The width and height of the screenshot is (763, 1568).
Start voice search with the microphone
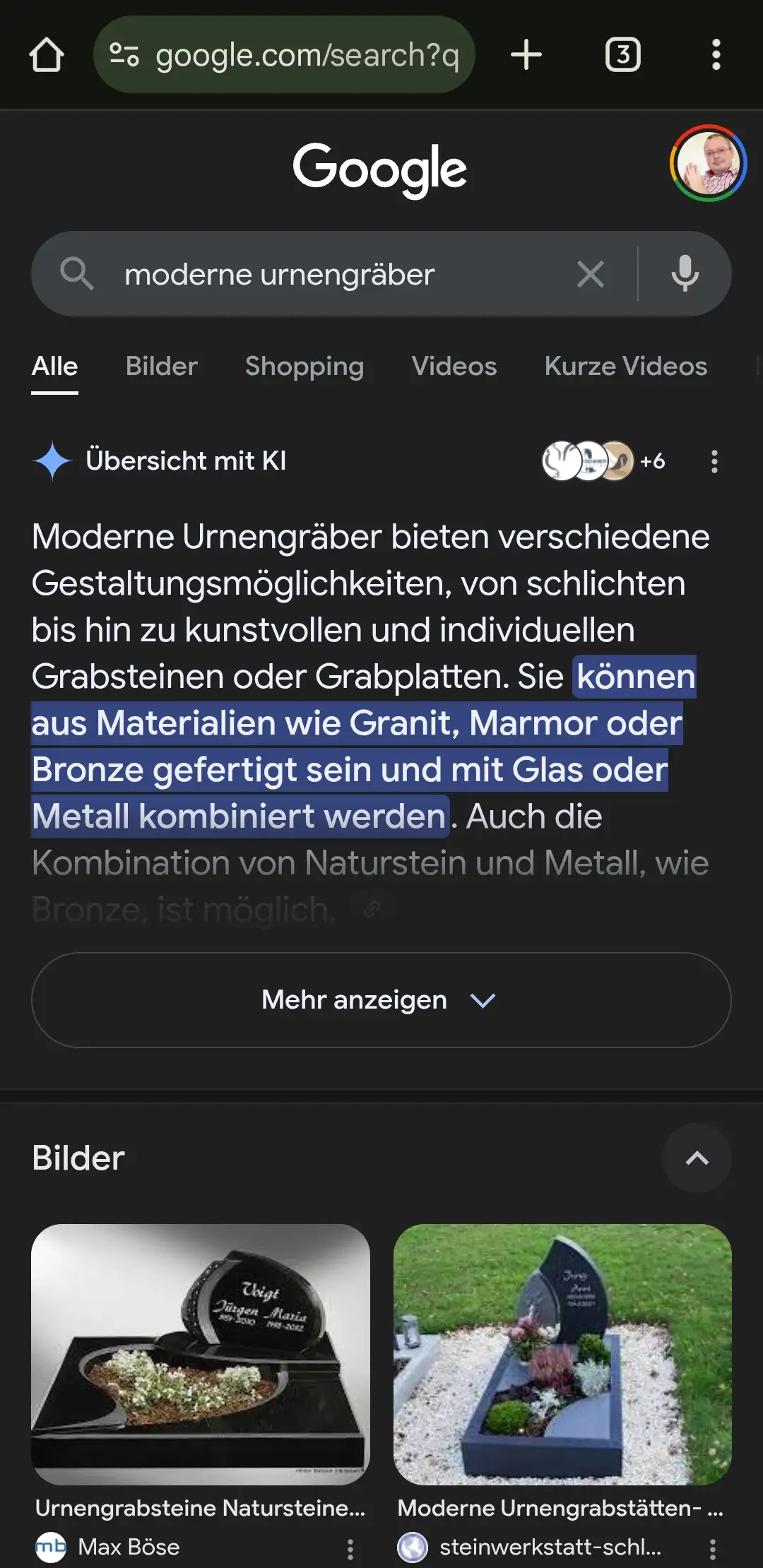(x=685, y=274)
